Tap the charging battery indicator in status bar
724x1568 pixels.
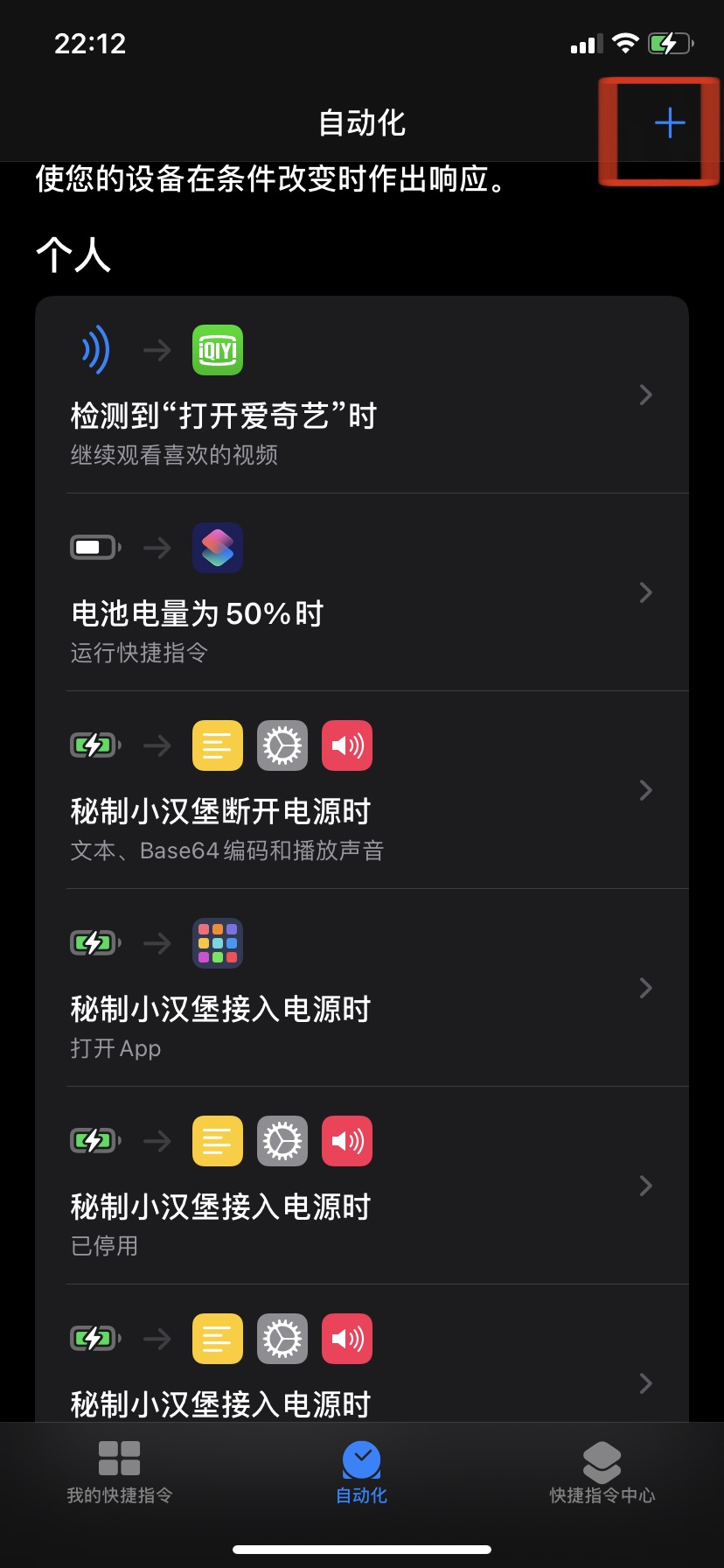[x=669, y=42]
